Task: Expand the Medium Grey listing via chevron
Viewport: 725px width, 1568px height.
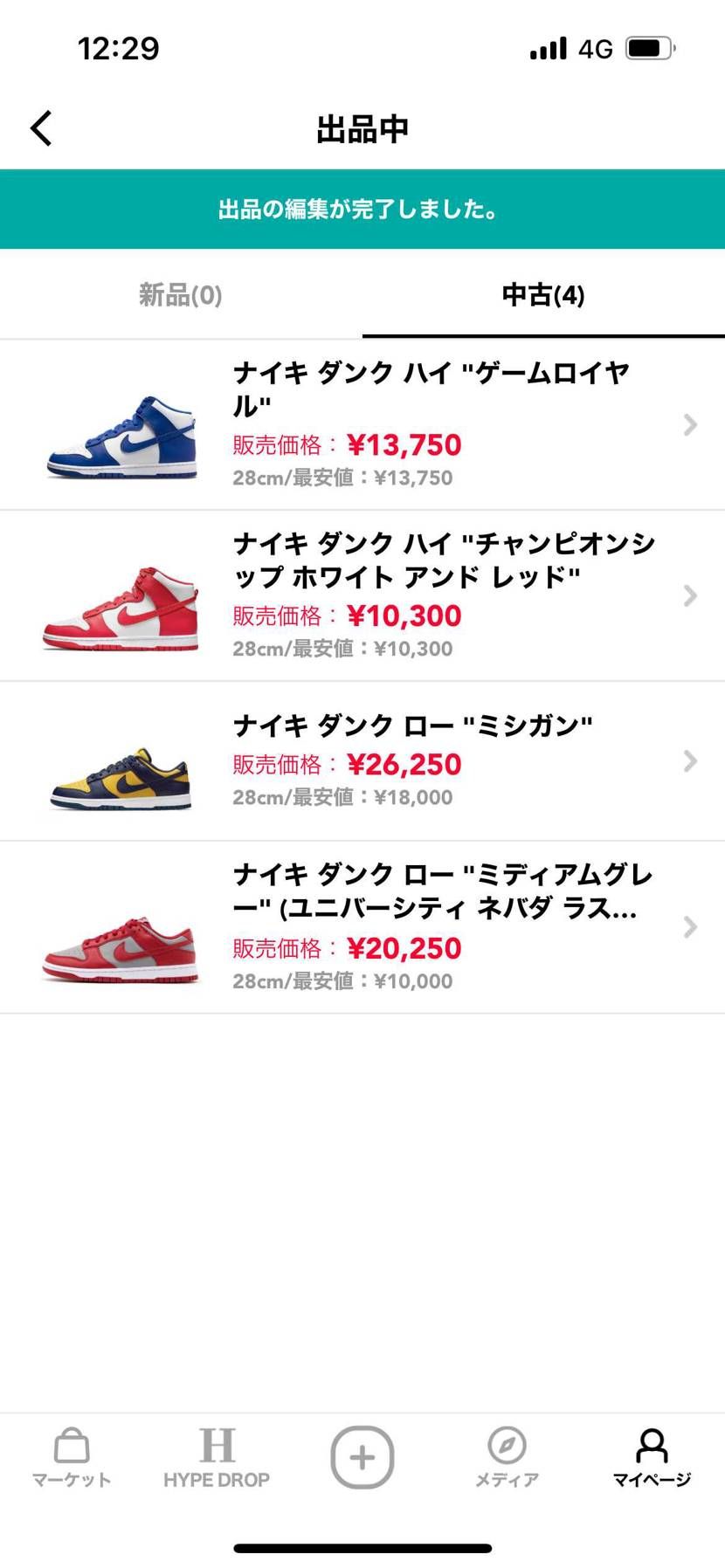Action: [691, 927]
